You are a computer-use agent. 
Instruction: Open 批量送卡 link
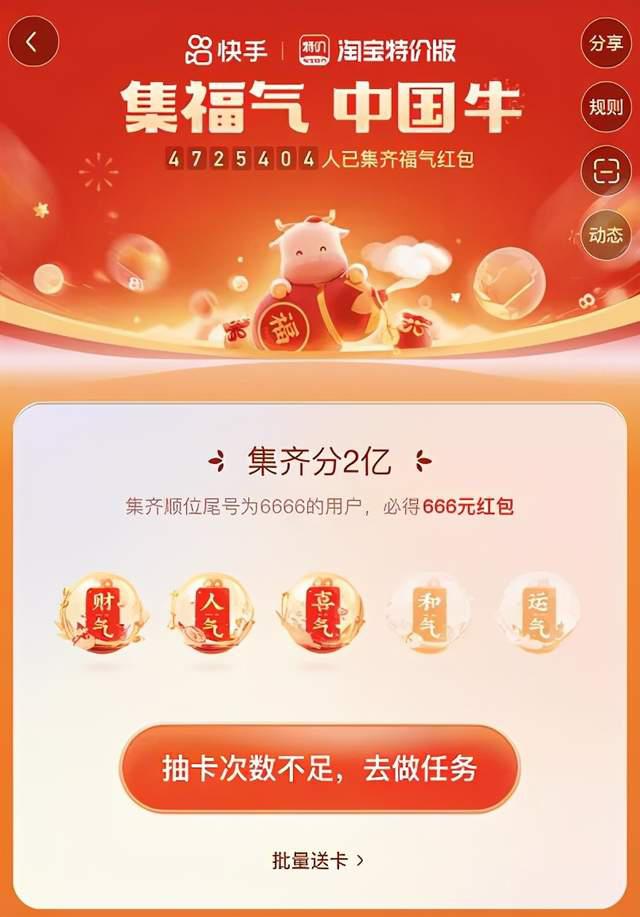point(318,859)
